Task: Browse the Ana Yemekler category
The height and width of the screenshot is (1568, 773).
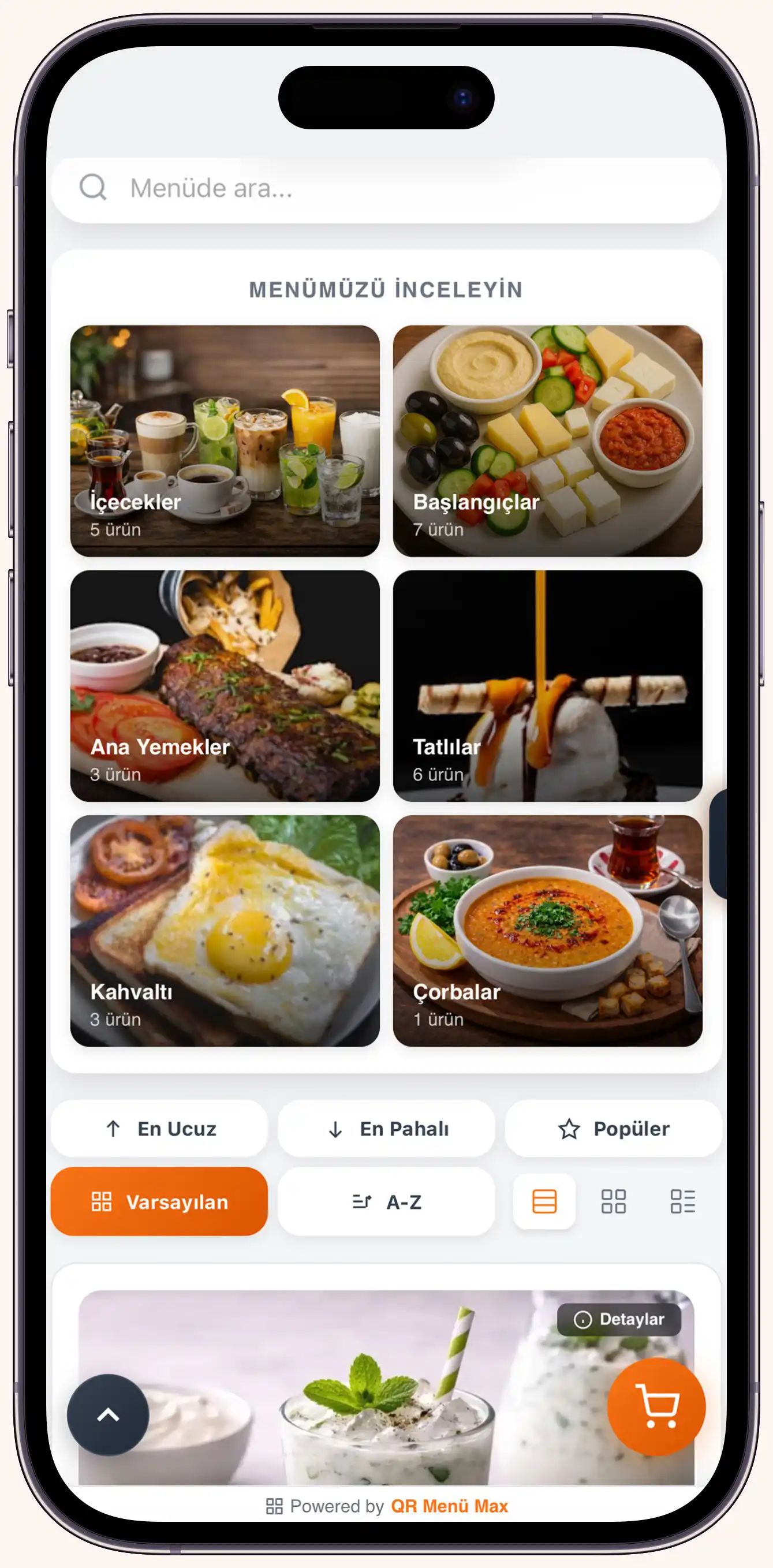Action: [225, 685]
